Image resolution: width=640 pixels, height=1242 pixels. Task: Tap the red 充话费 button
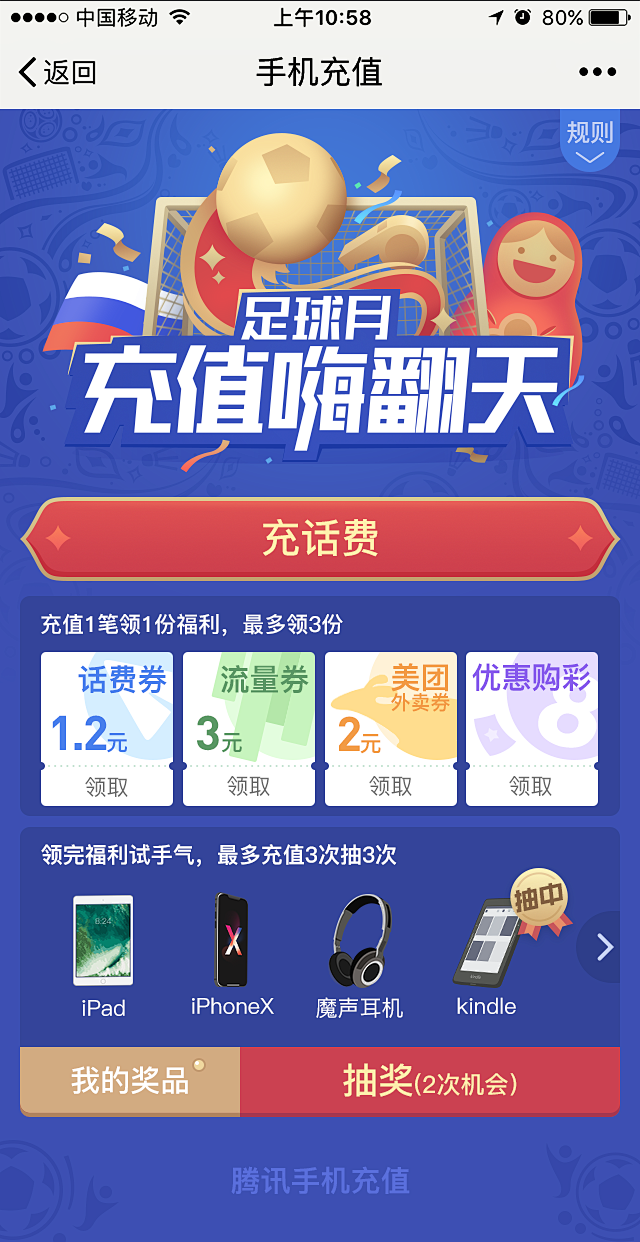[x=320, y=539]
